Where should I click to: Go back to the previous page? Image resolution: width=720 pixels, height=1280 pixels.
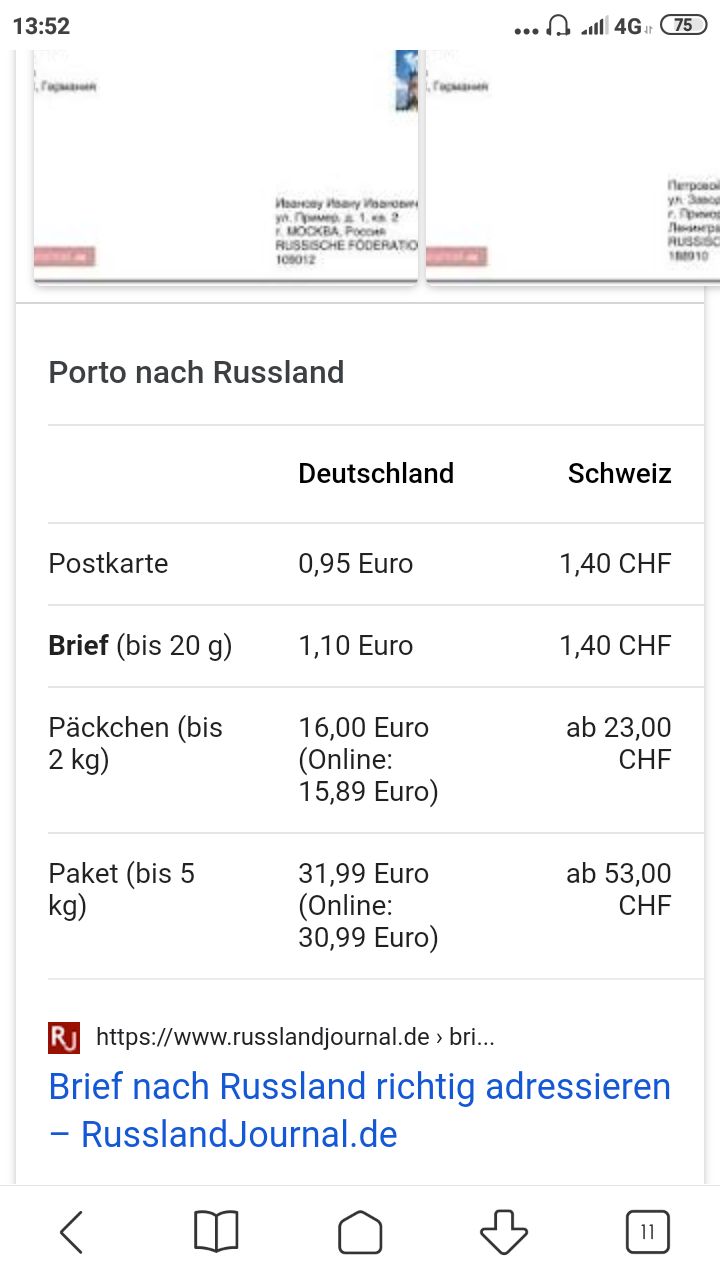coord(72,1232)
